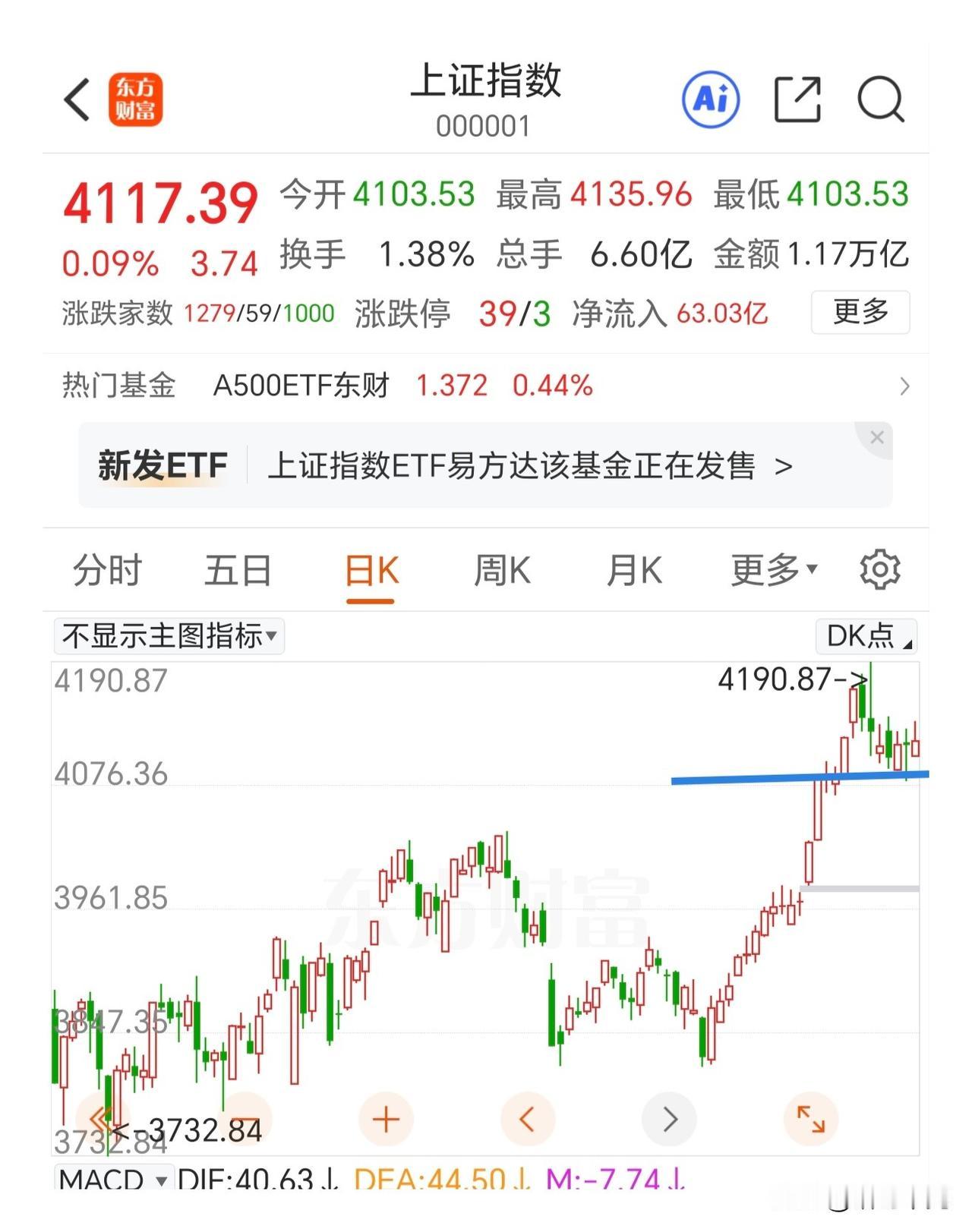972x1232 pixels.
Task: Open the 不显示主图指标 dropdown
Action: (x=169, y=637)
